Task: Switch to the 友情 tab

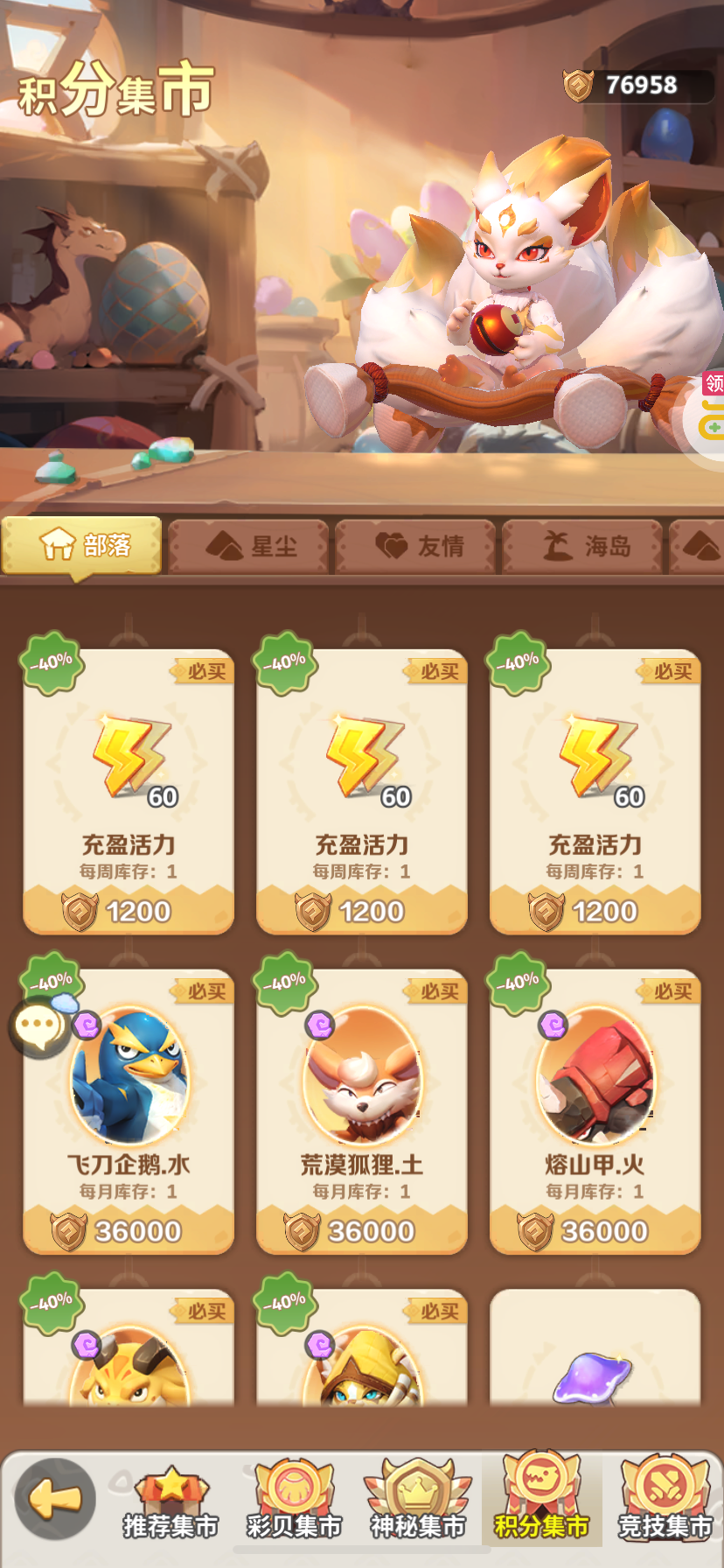Action: [x=416, y=547]
